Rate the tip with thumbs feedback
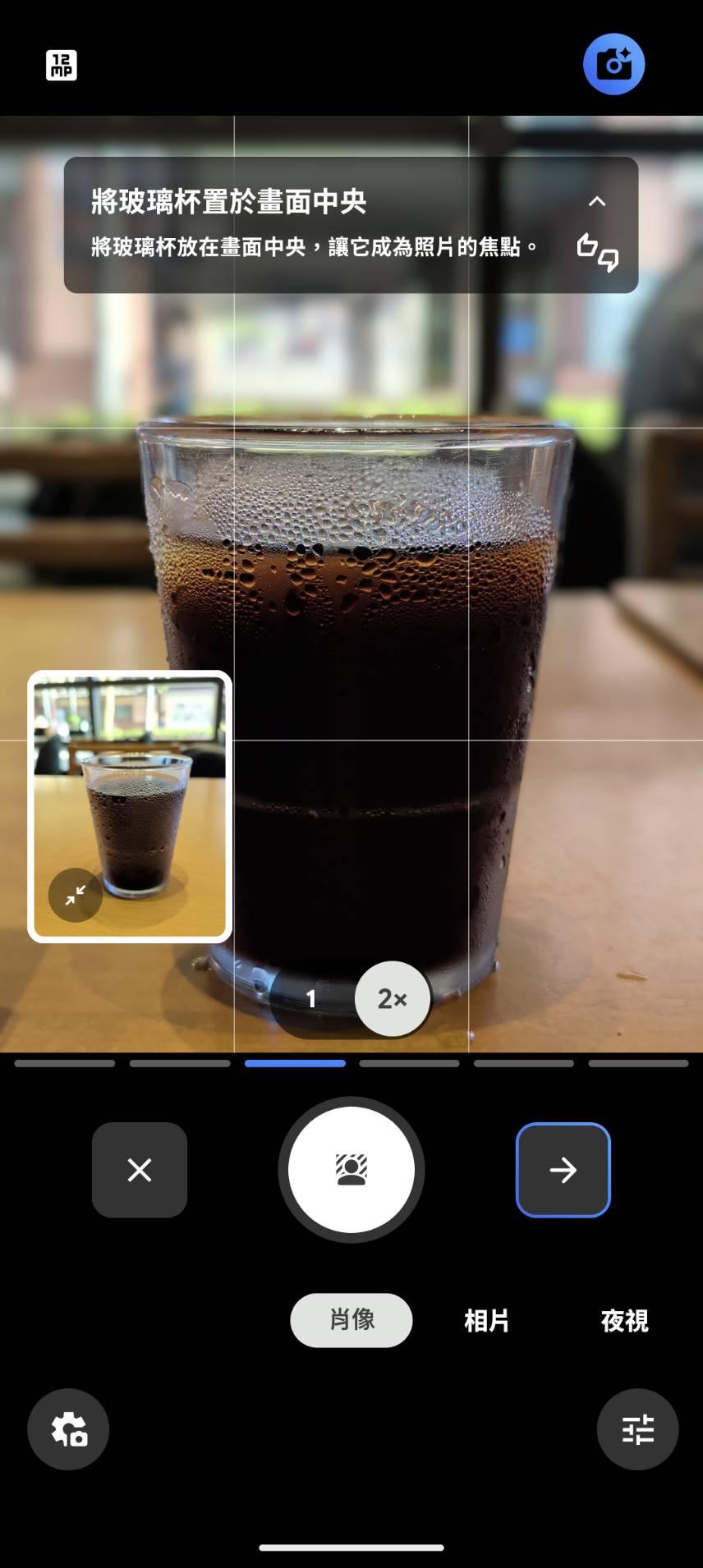Image resolution: width=703 pixels, height=1568 pixels. coord(597,251)
